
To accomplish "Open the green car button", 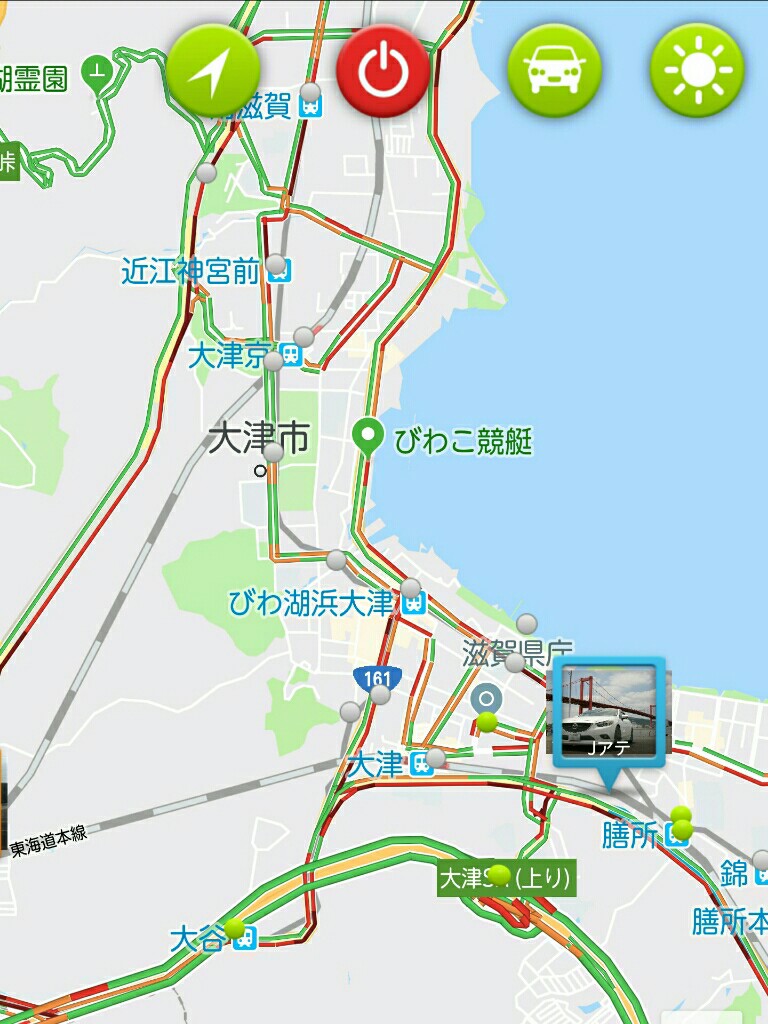I will [554, 70].
